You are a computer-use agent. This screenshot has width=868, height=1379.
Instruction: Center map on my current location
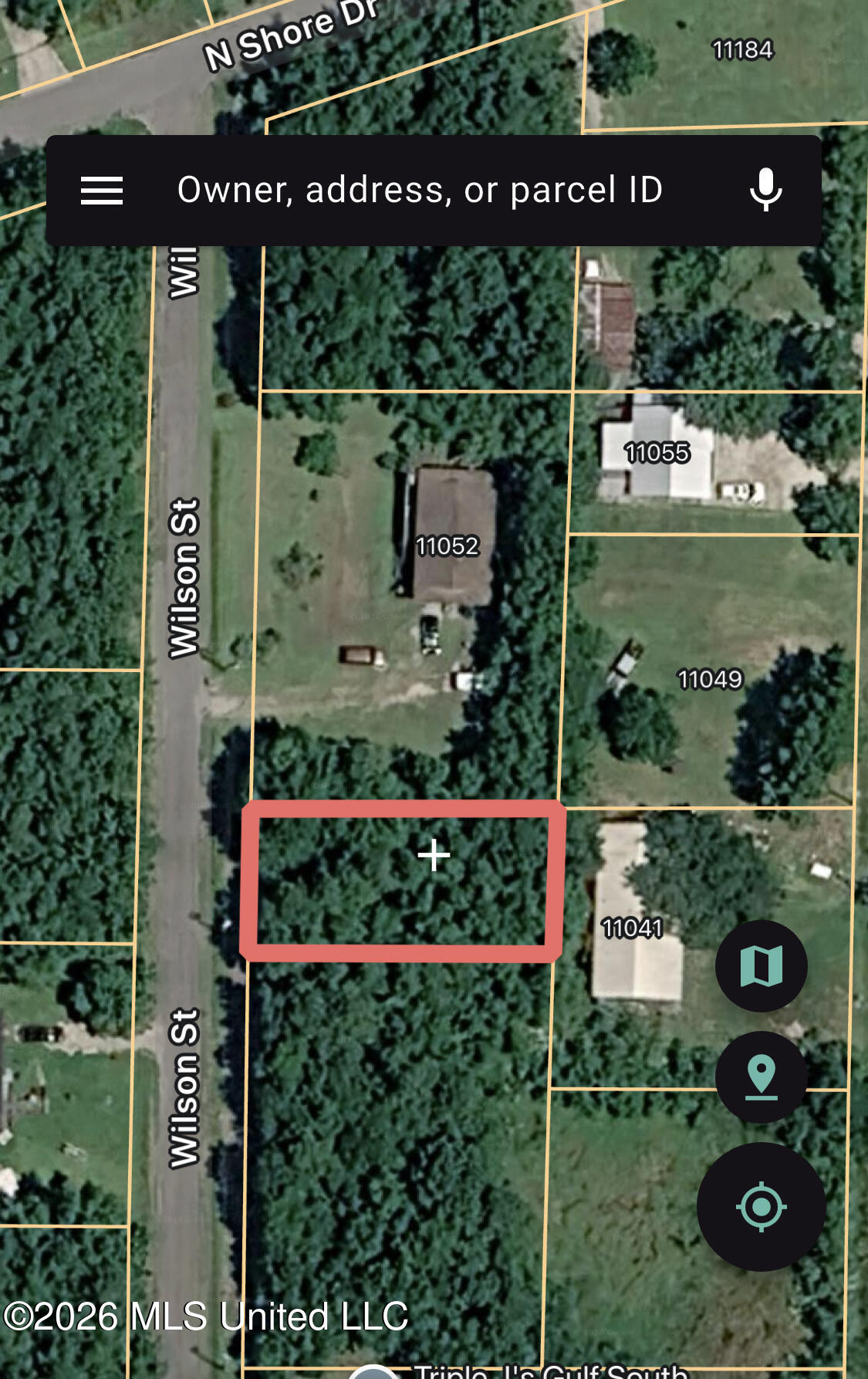[761, 1206]
